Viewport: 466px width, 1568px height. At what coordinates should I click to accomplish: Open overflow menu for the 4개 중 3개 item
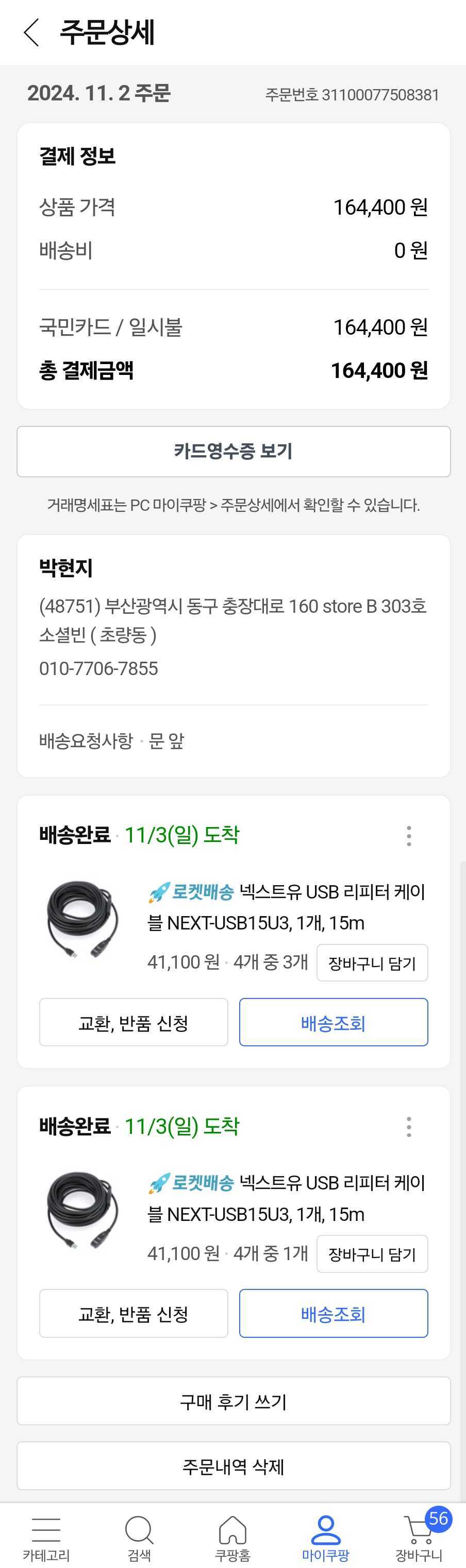click(409, 836)
